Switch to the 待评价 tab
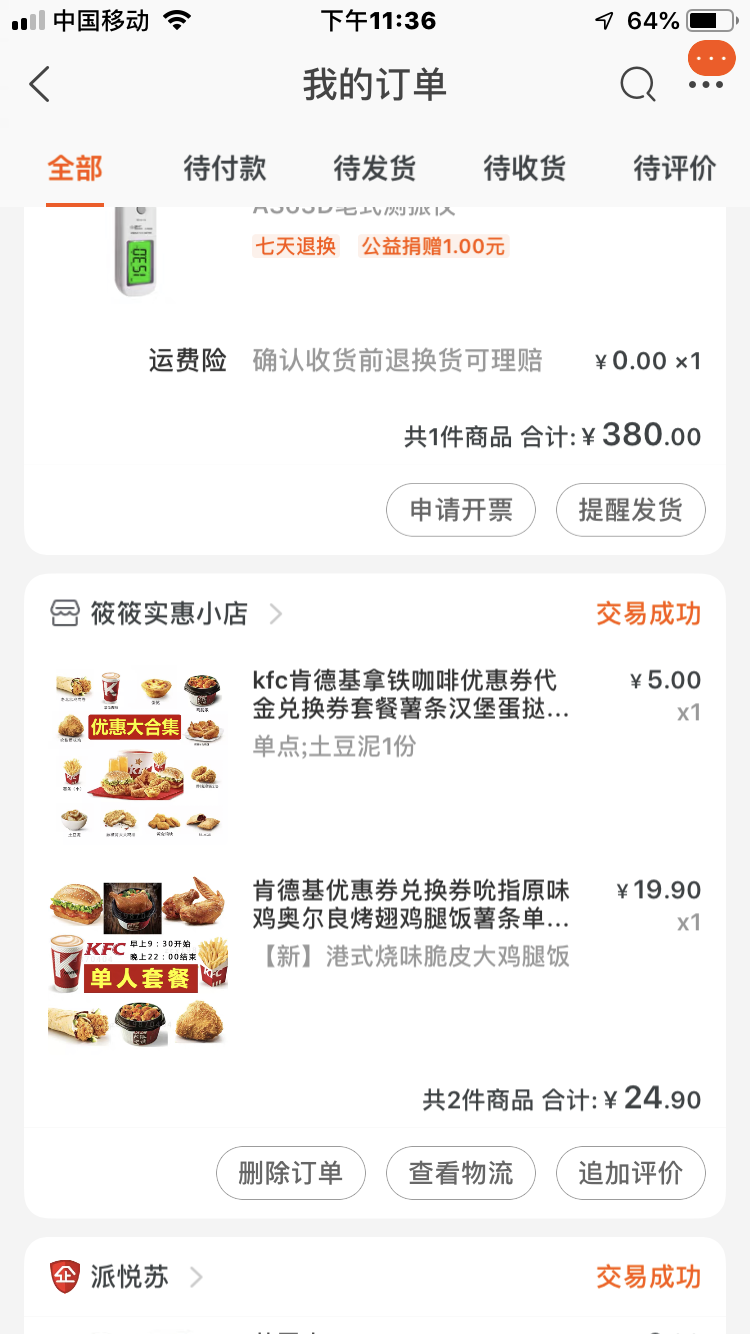 [675, 168]
